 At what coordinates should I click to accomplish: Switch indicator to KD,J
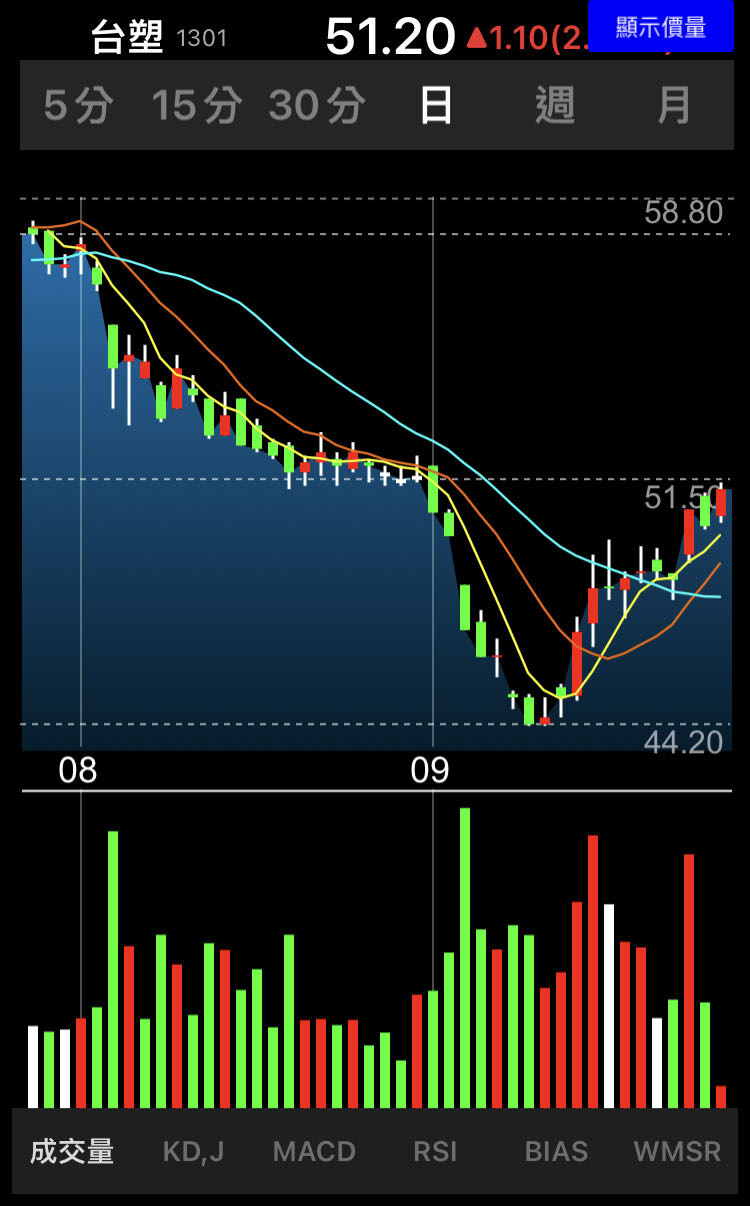pos(193,1151)
